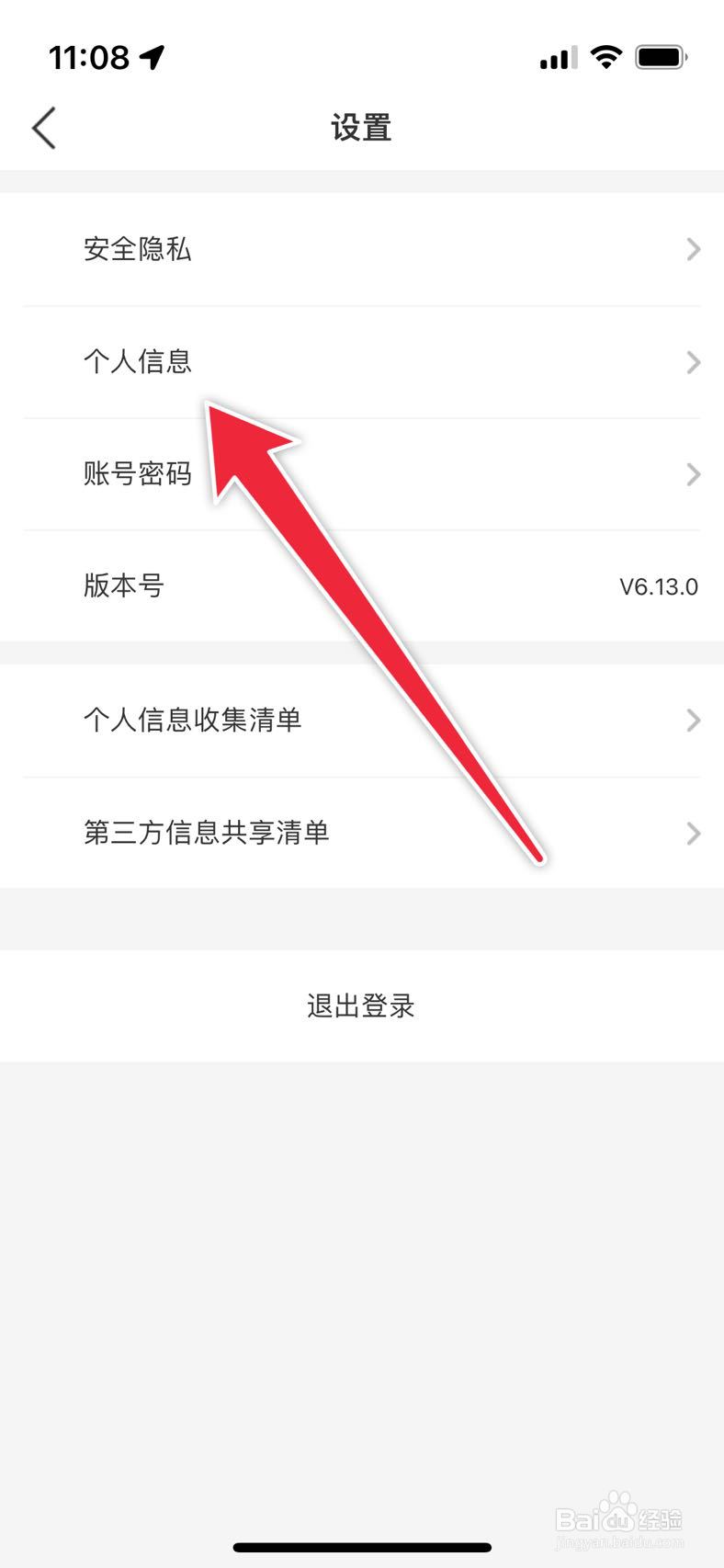Tap the battery indicator at top right
724x1568 pixels.
tap(662, 56)
